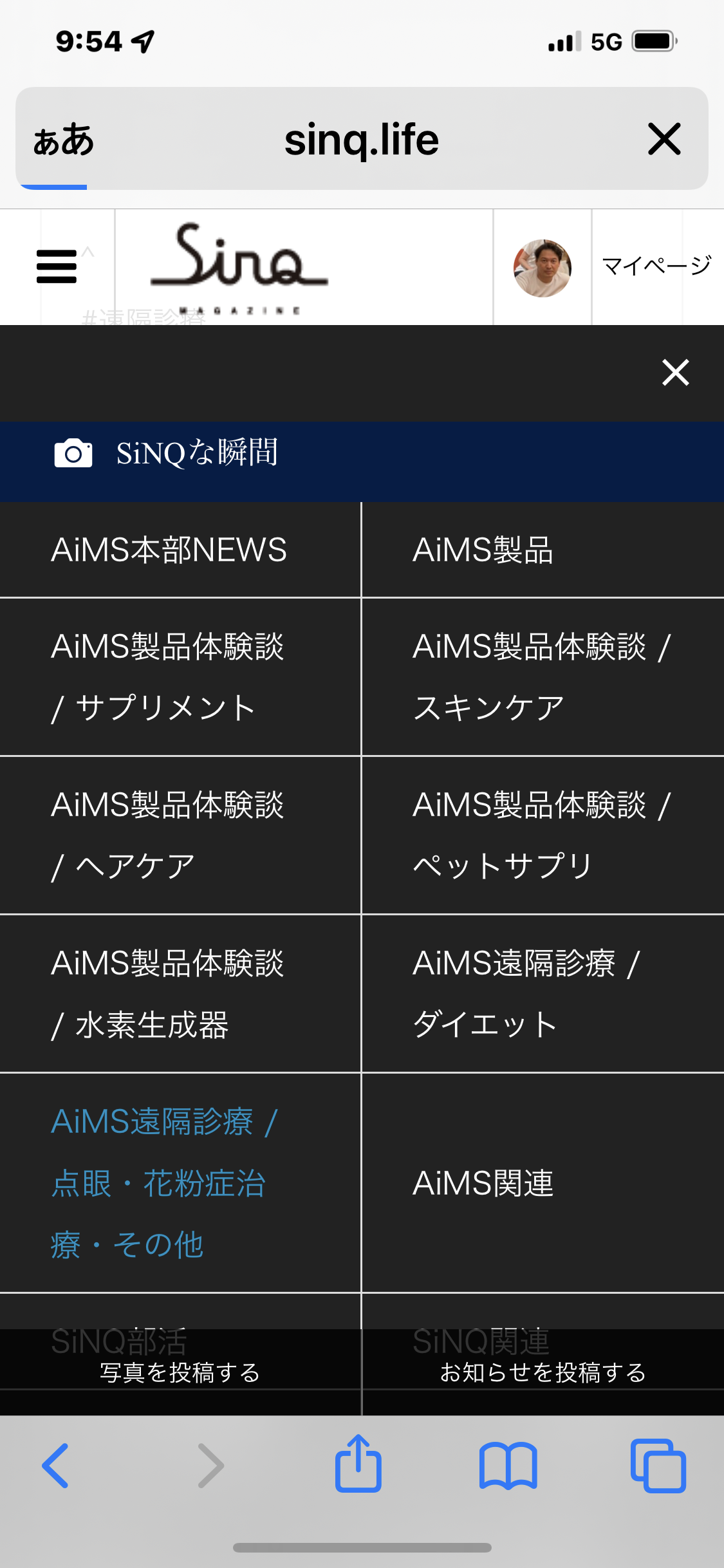
Task: Select AiMS本部NEWS category
Action: [x=180, y=550]
